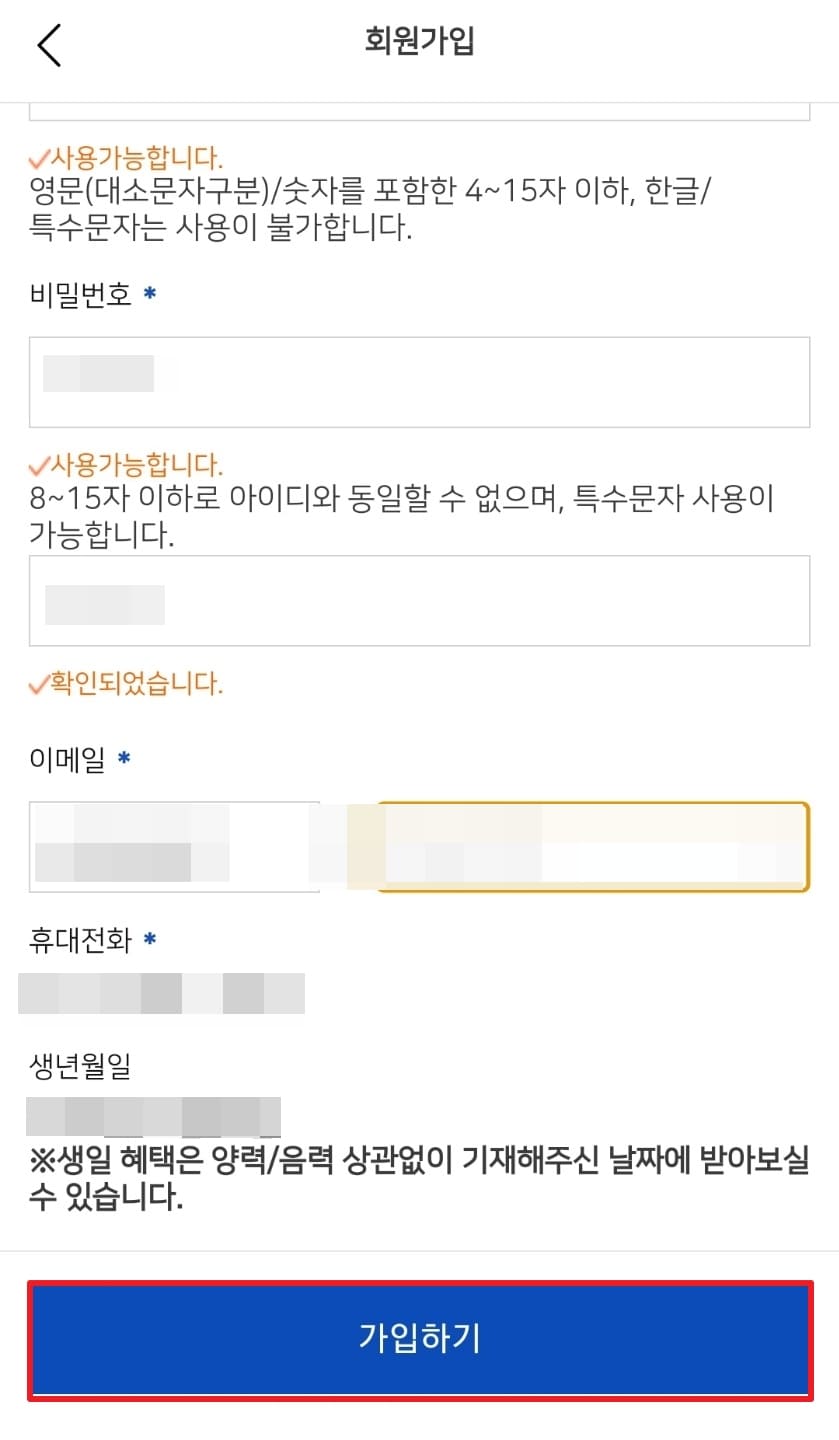Click the 비밀번호 field label text

point(70,293)
